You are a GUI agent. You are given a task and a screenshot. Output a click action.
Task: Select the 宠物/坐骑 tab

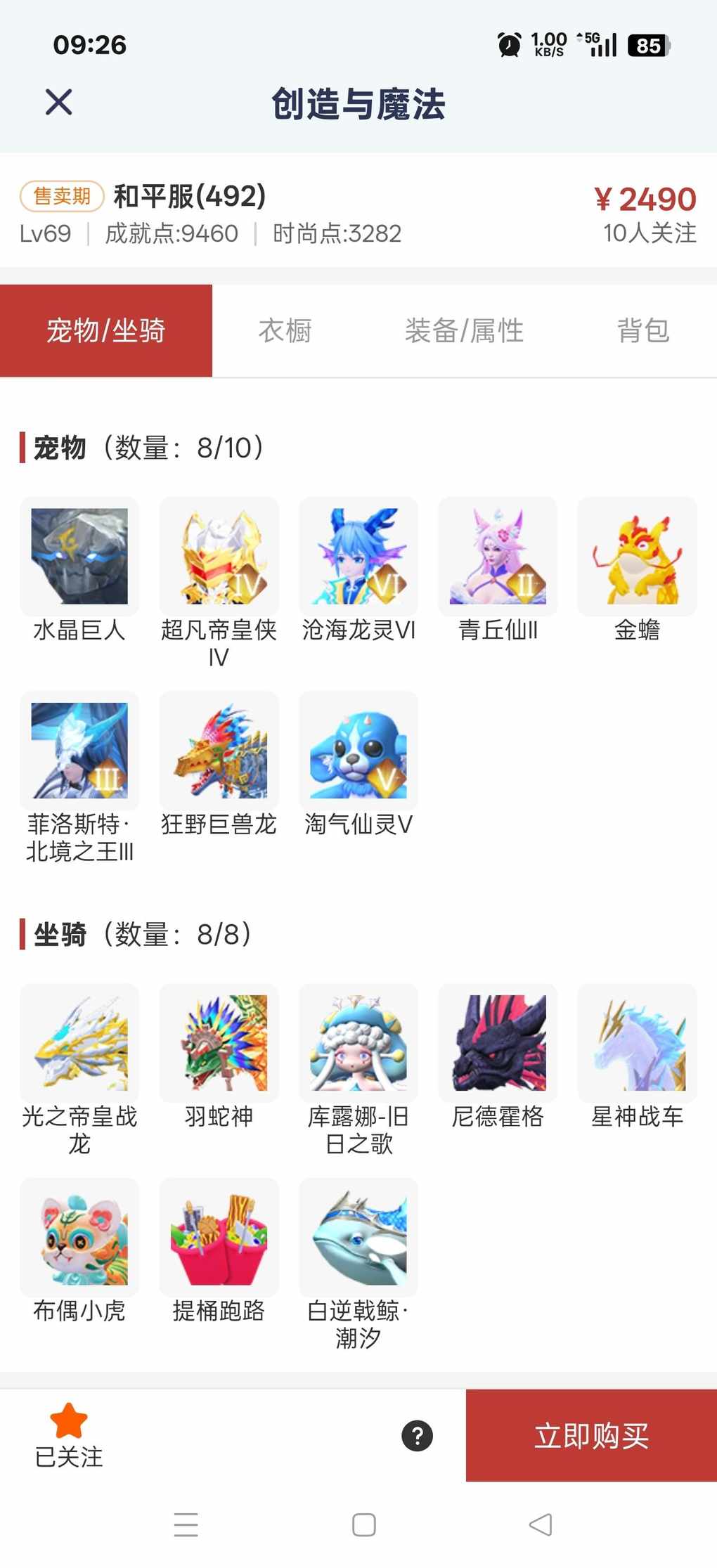pos(106,330)
